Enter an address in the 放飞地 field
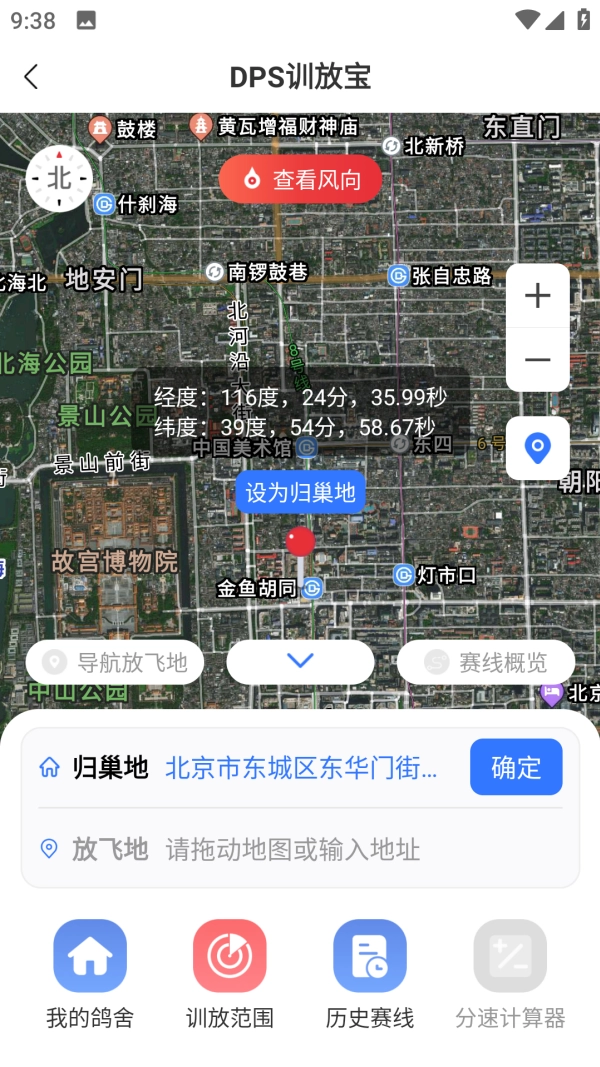The image size is (600, 1067). pos(340,850)
